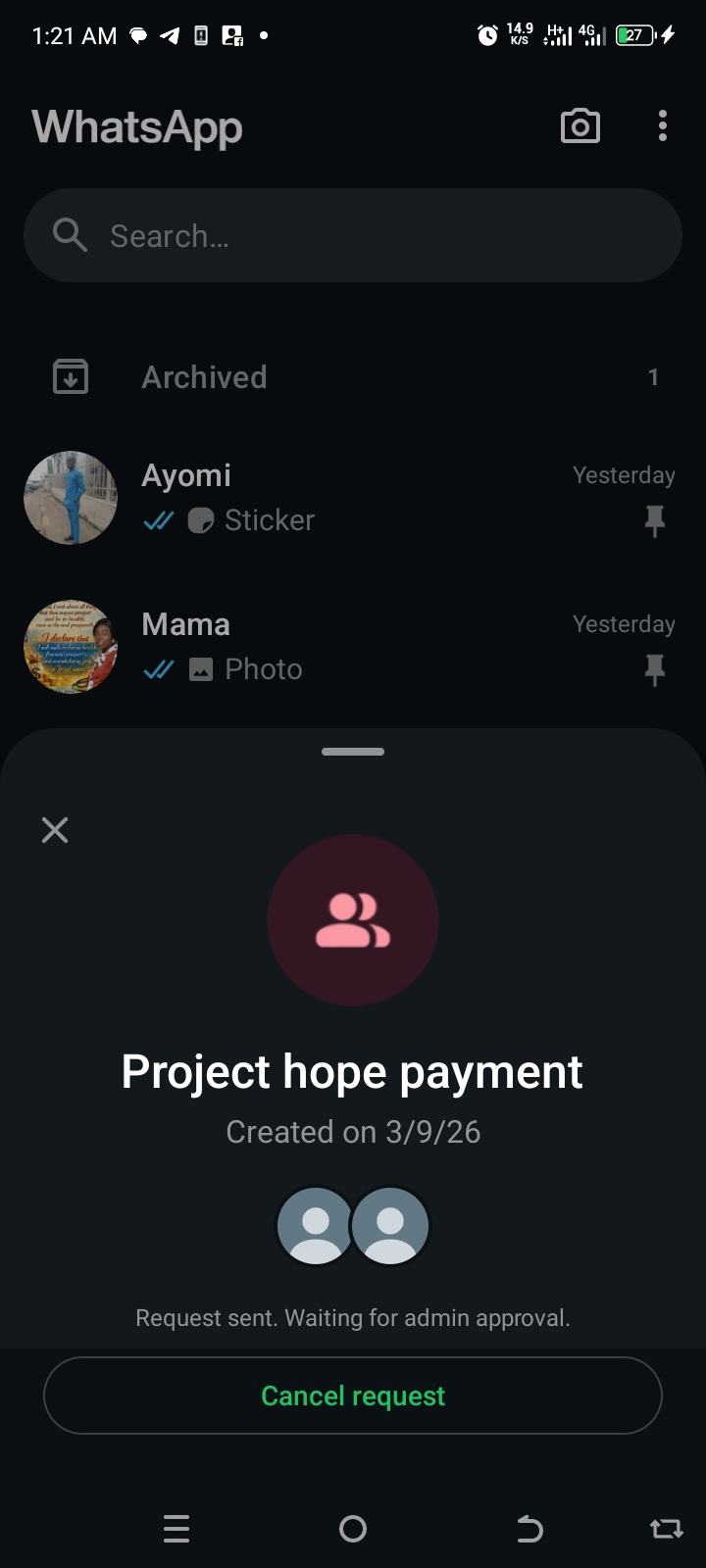Cancel the group join request
Image resolution: width=706 pixels, height=1568 pixels.
(353, 1396)
